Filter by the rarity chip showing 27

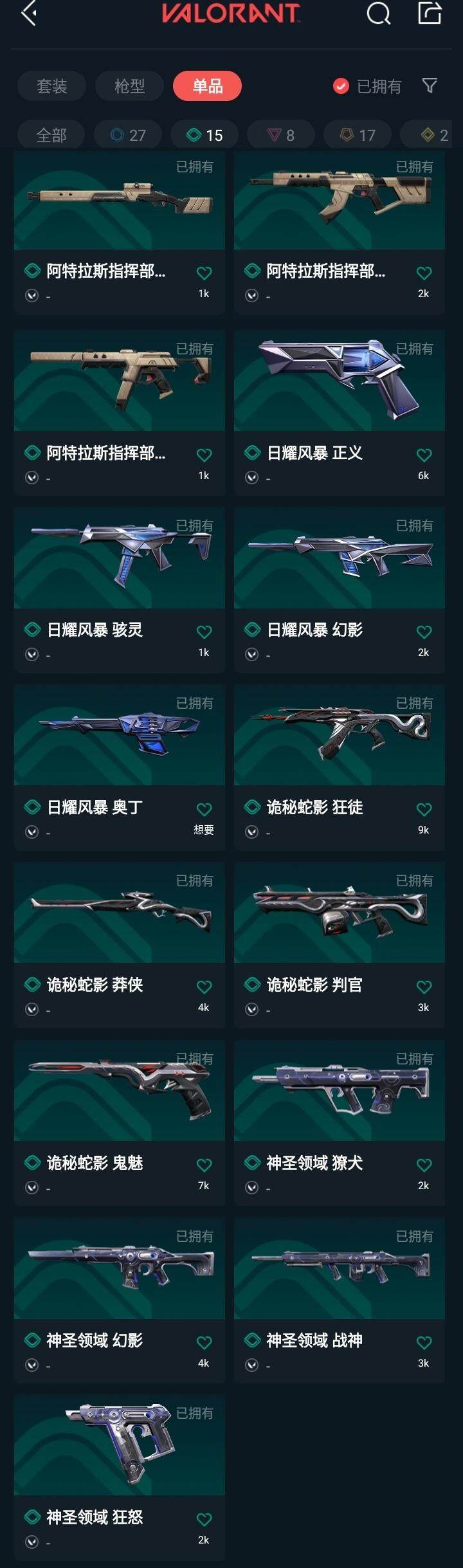coord(128,135)
